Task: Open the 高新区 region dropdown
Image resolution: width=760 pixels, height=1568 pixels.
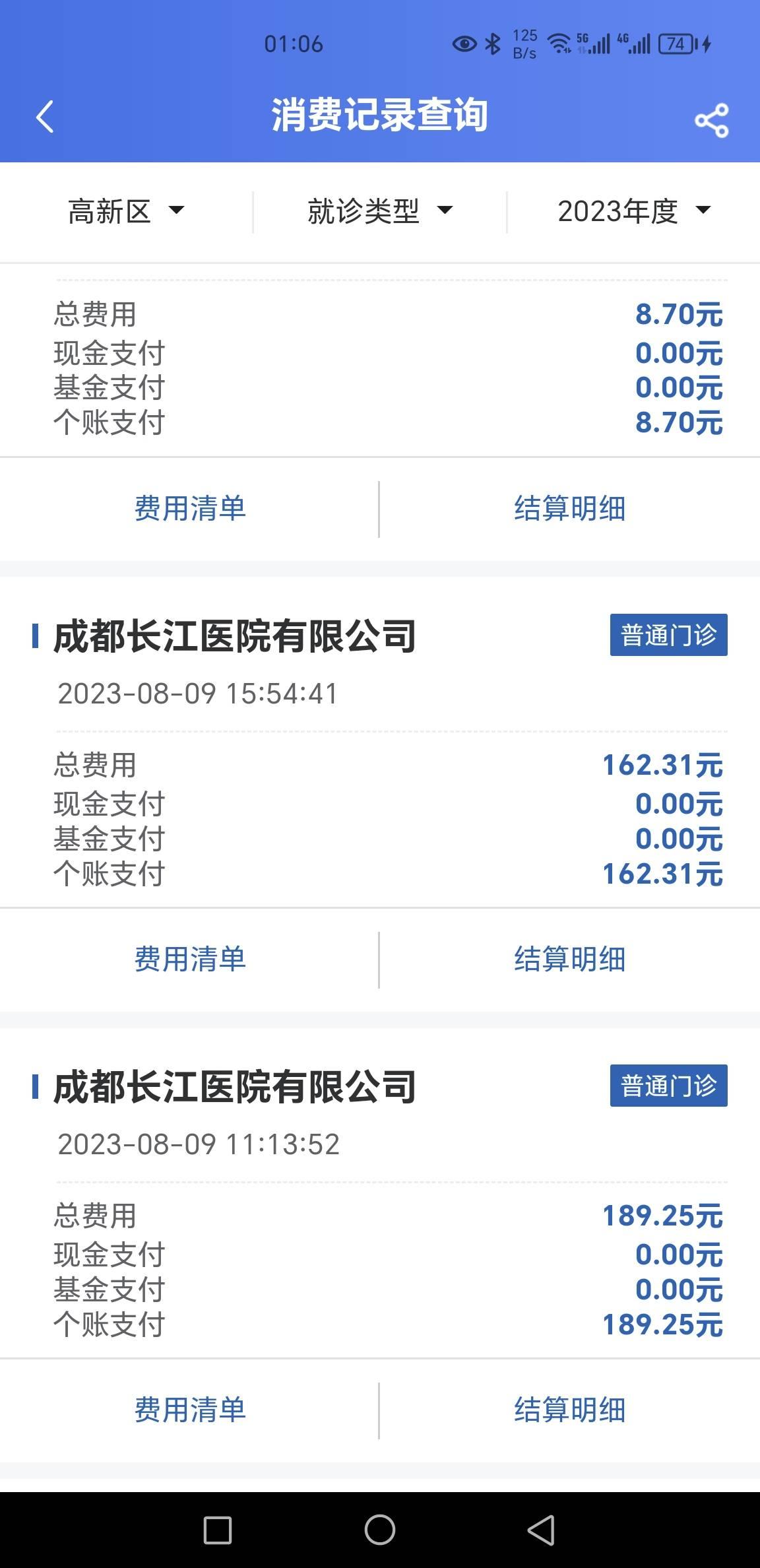Action: pos(125,212)
